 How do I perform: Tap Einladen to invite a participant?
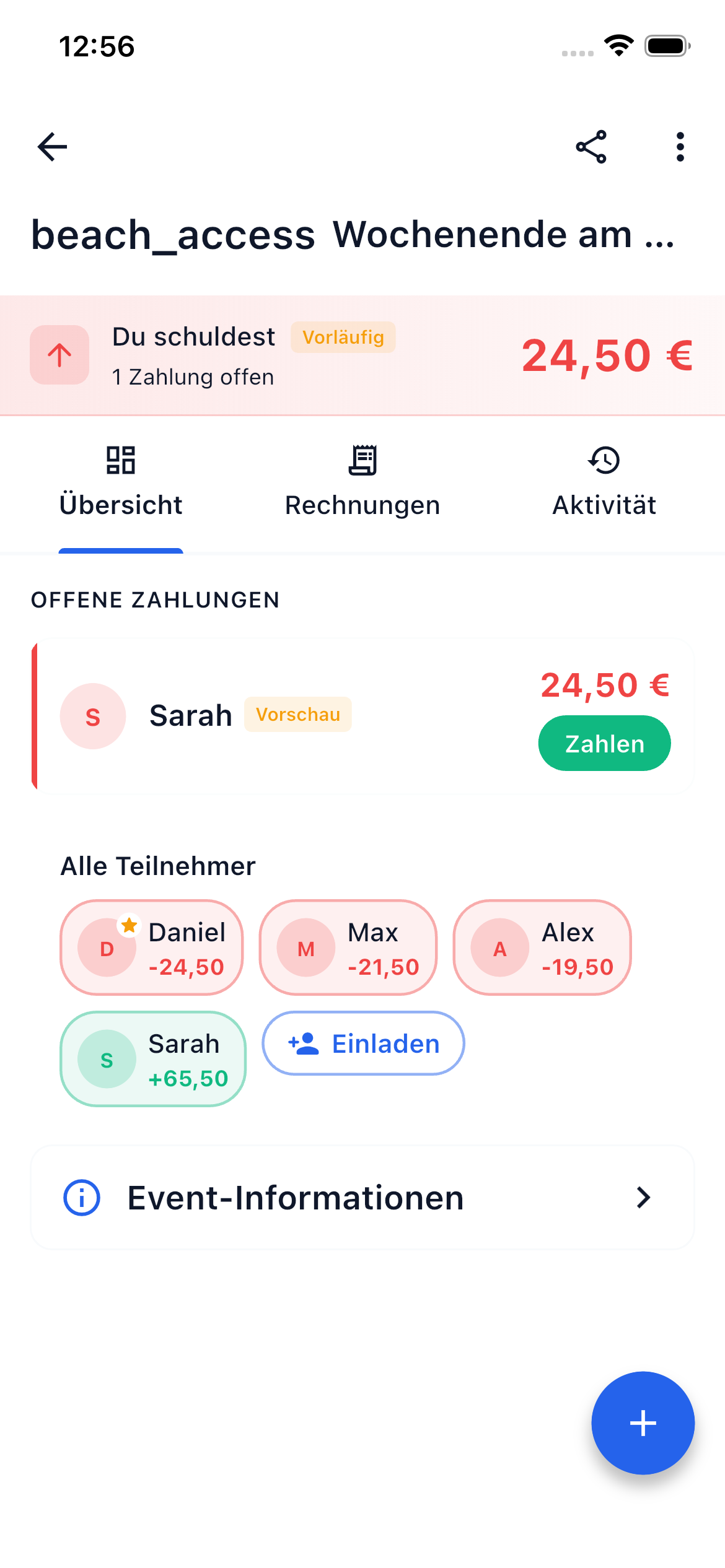point(363,1043)
